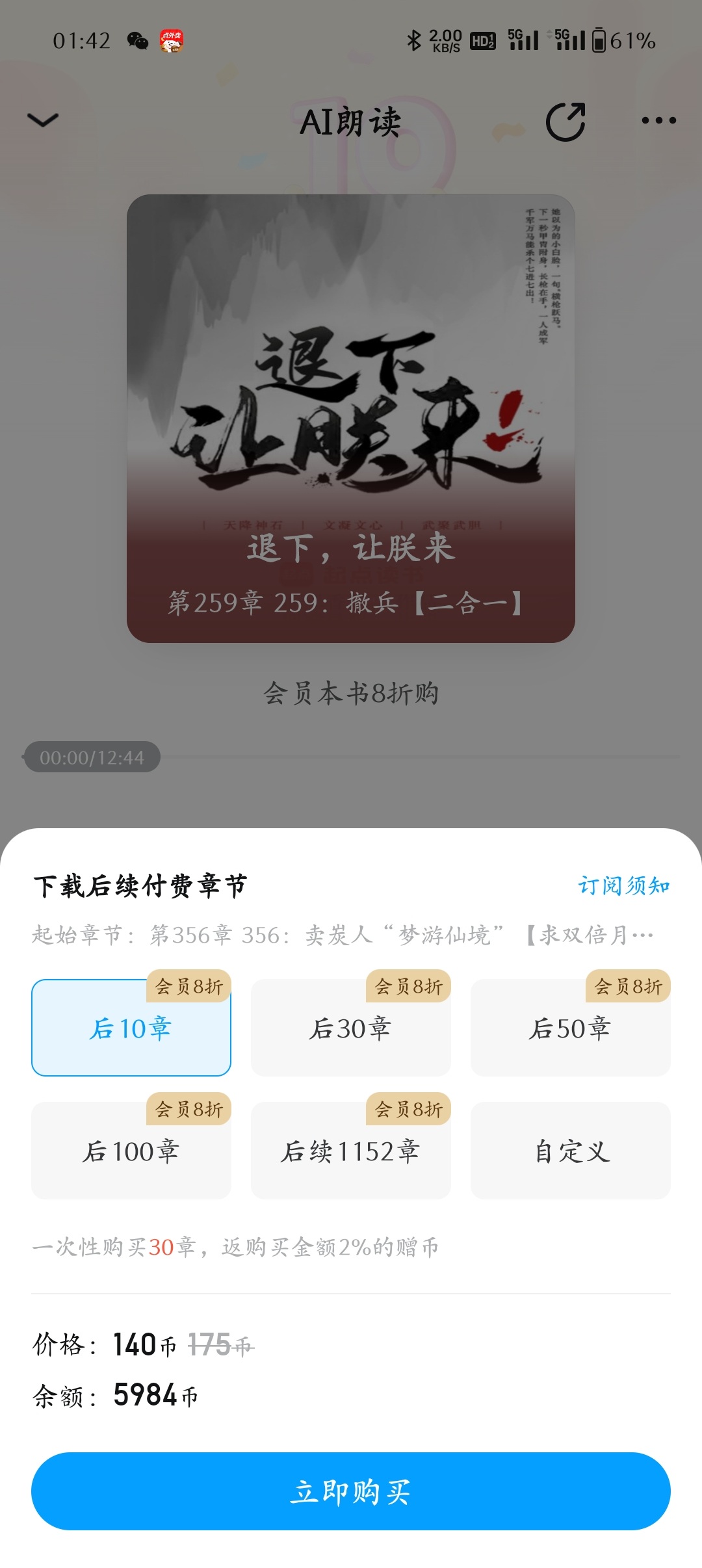The width and height of the screenshot is (702, 1568).
Task: Open the 自定义 custom chapter option
Action: [x=571, y=1151]
